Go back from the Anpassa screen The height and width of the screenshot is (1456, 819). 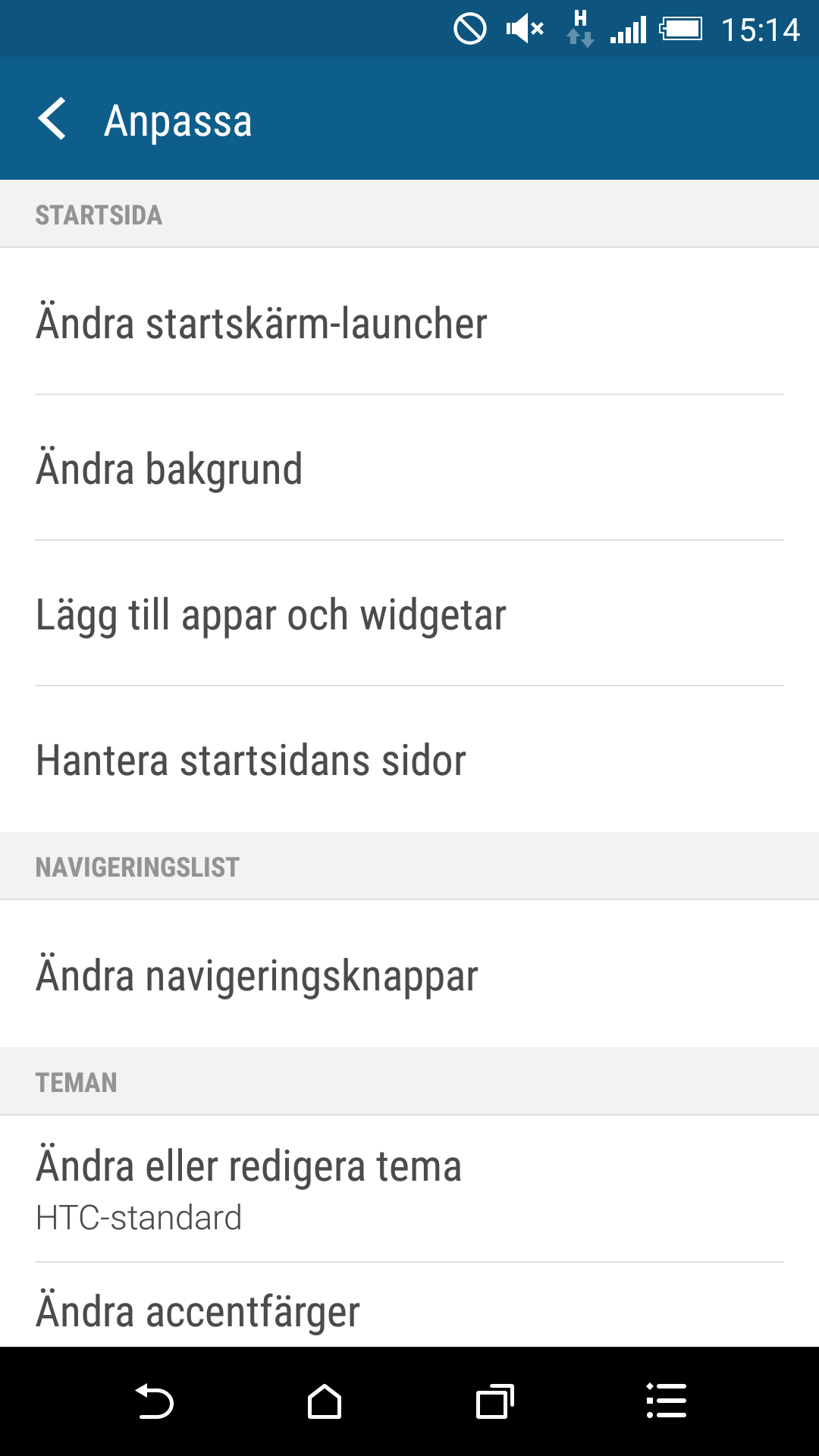pos(52,119)
